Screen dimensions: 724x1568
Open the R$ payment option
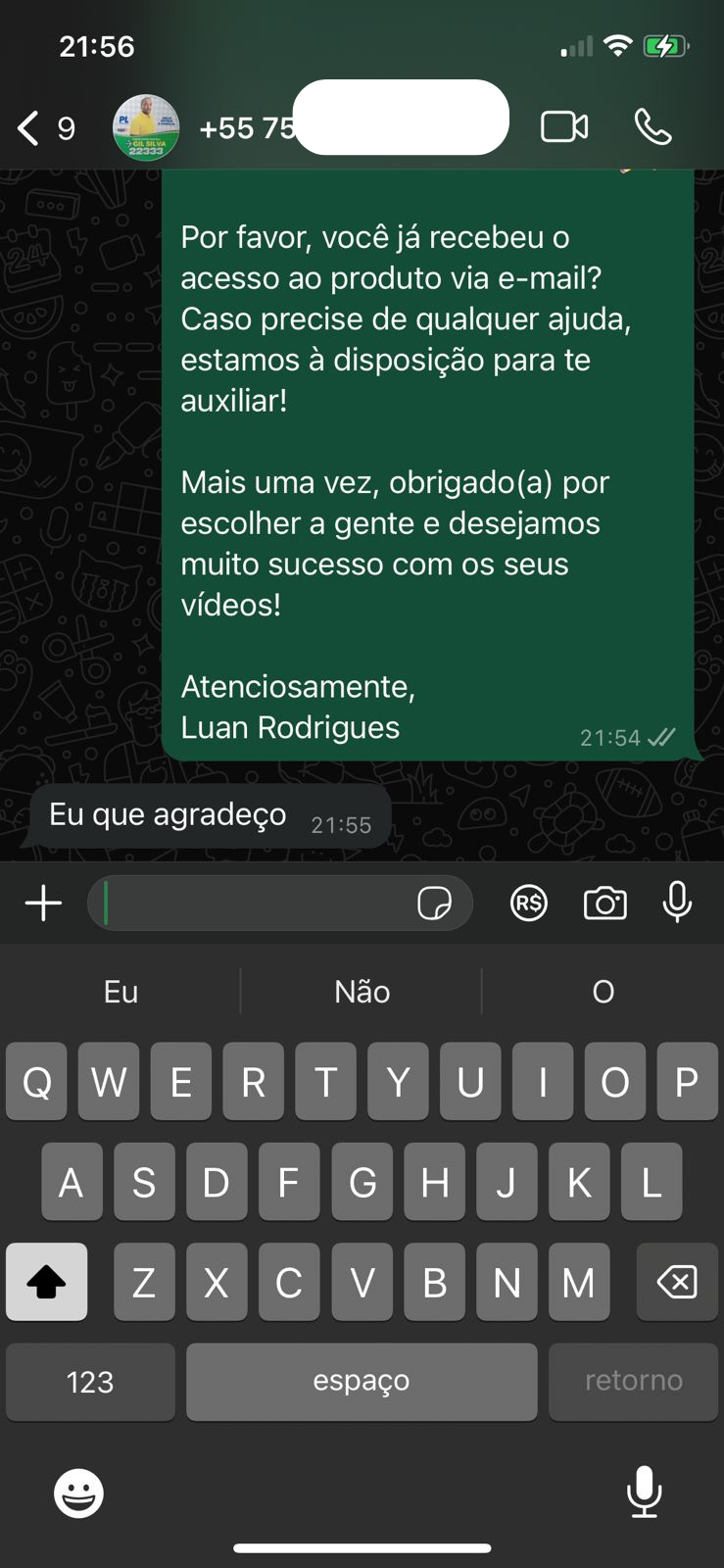(529, 903)
